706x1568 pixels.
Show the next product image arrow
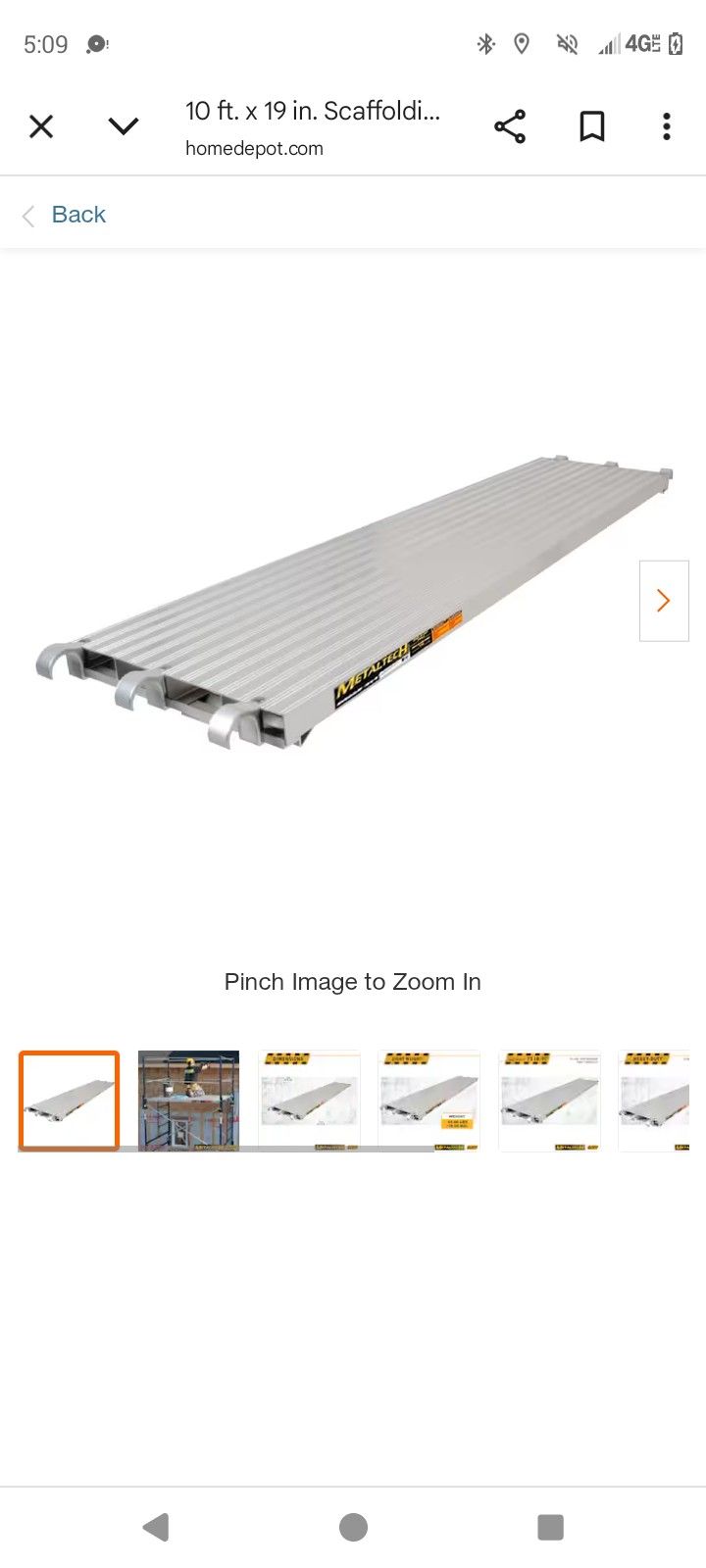(664, 601)
